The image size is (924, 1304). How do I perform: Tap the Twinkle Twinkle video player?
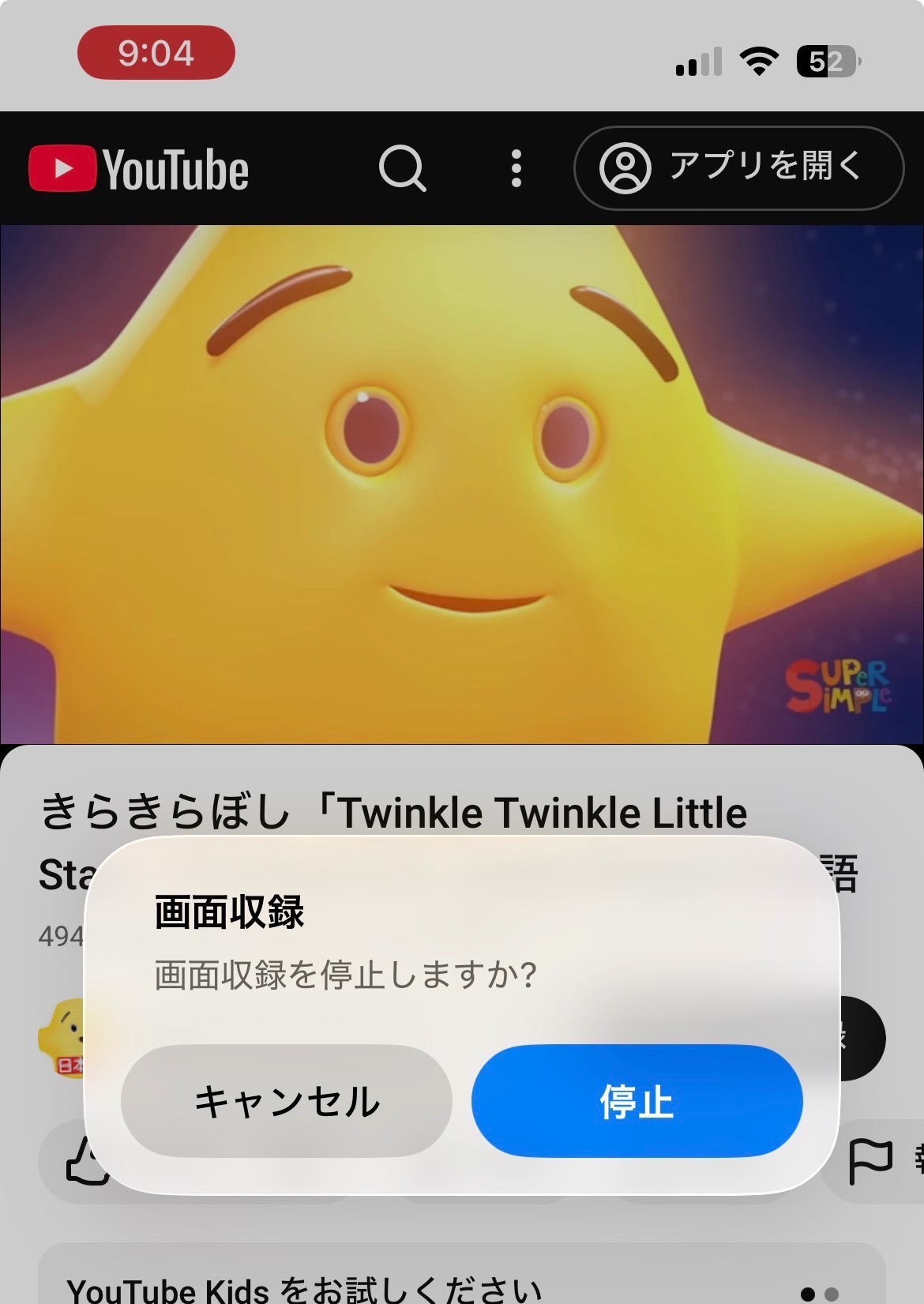pos(462,483)
